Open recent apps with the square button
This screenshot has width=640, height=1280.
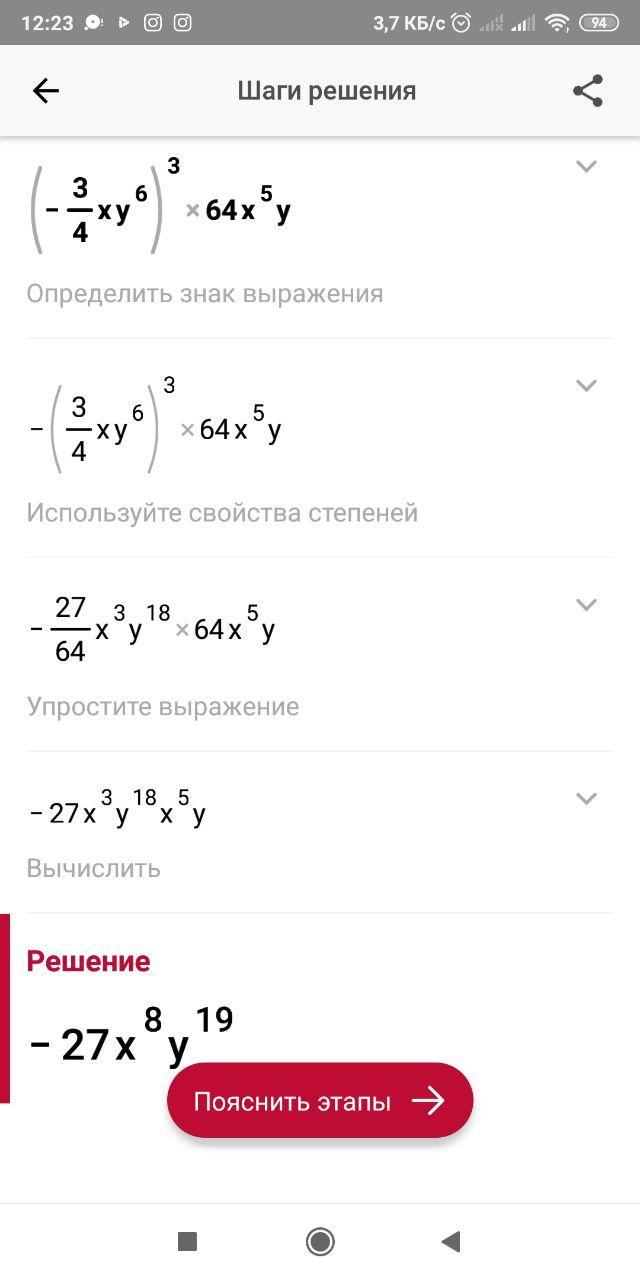click(x=187, y=1241)
